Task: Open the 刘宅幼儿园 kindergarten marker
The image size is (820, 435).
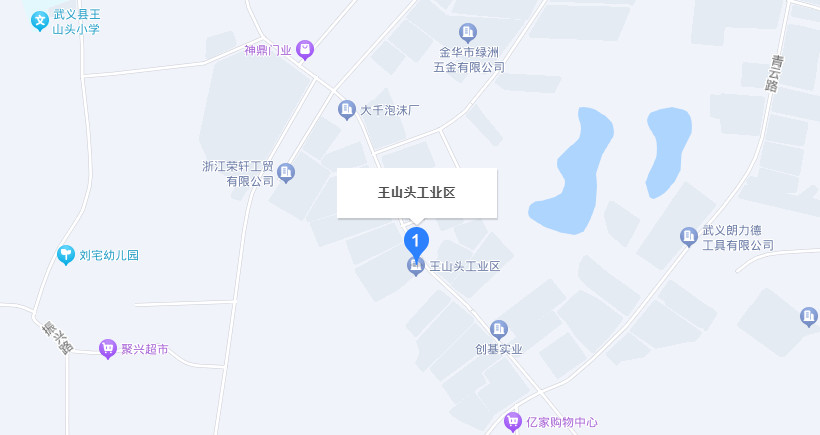Action: (x=66, y=255)
